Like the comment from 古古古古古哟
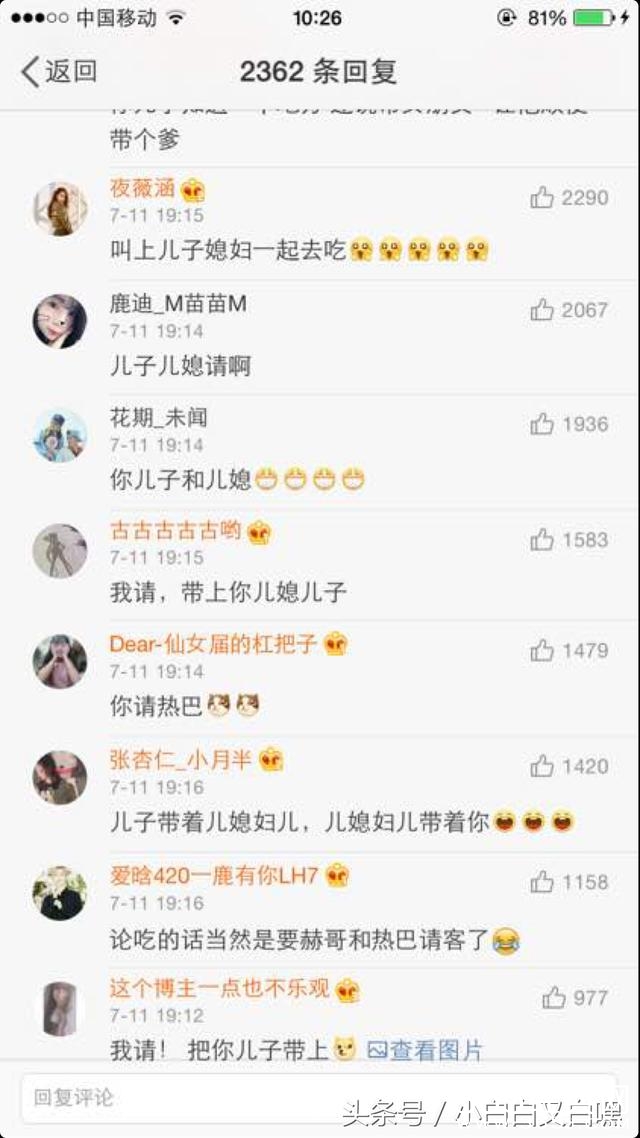 click(543, 540)
